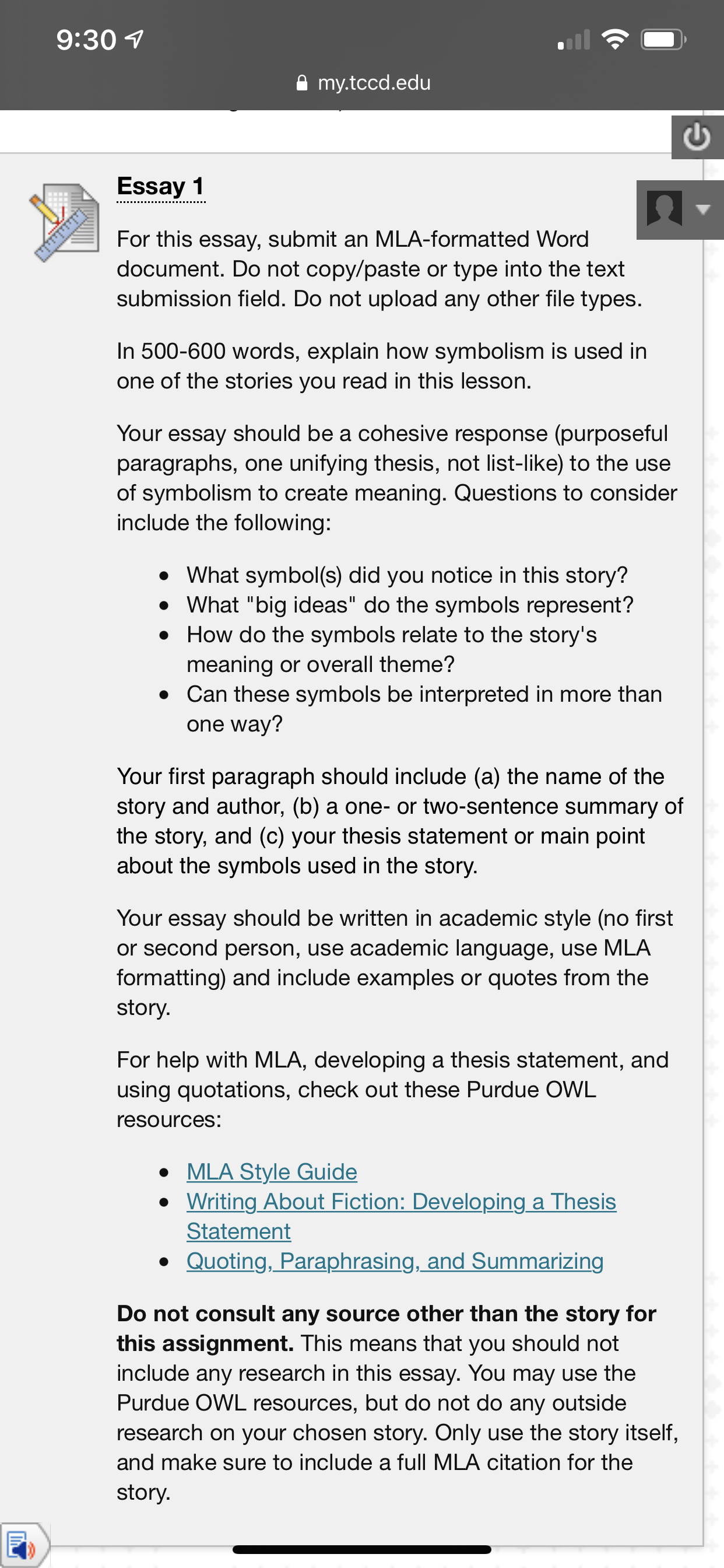
Task: Tap the read-aloud speaker icon
Action: [x=22, y=1545]
